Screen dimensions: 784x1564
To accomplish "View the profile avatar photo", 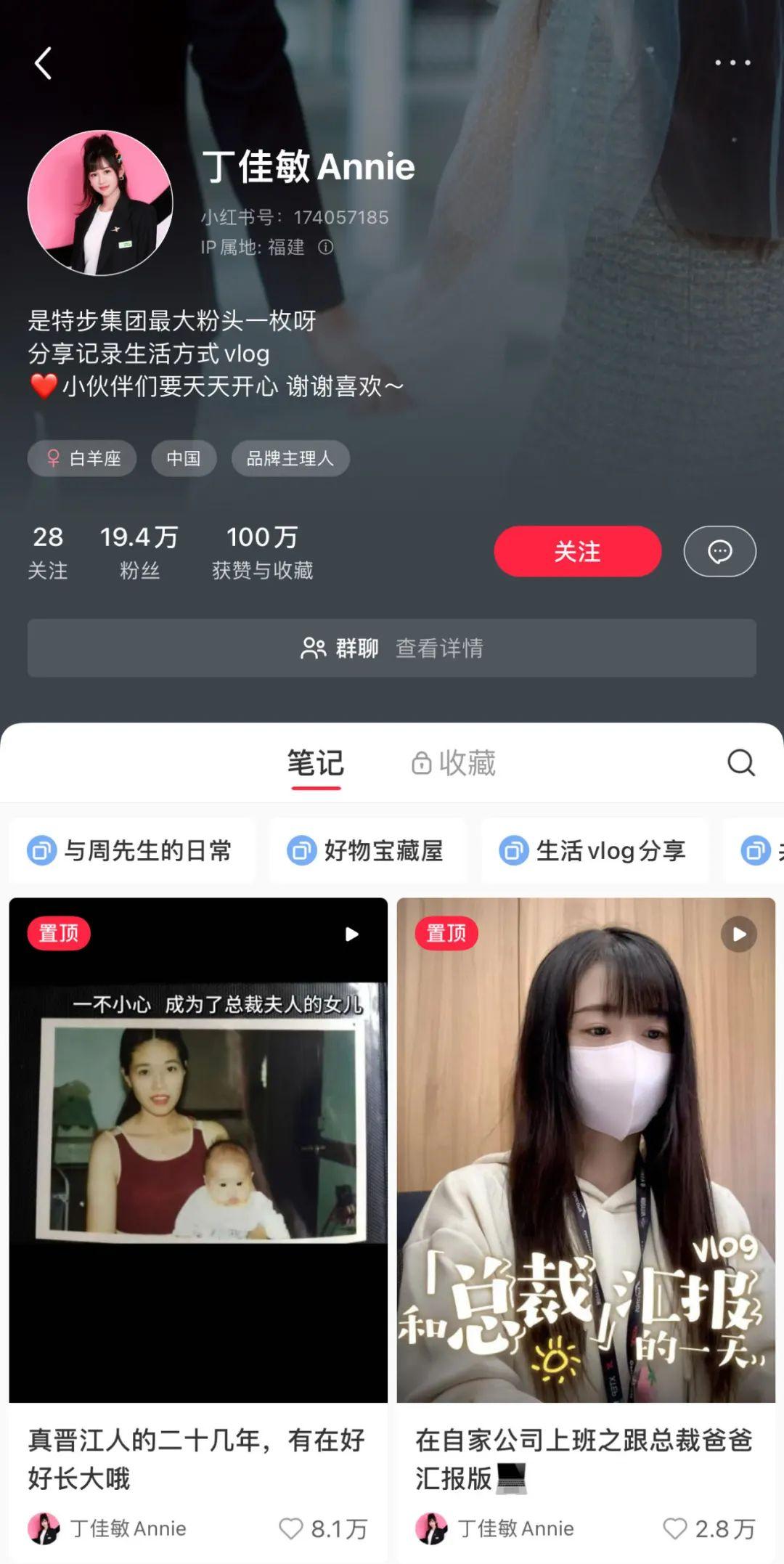I will point(100,203).
